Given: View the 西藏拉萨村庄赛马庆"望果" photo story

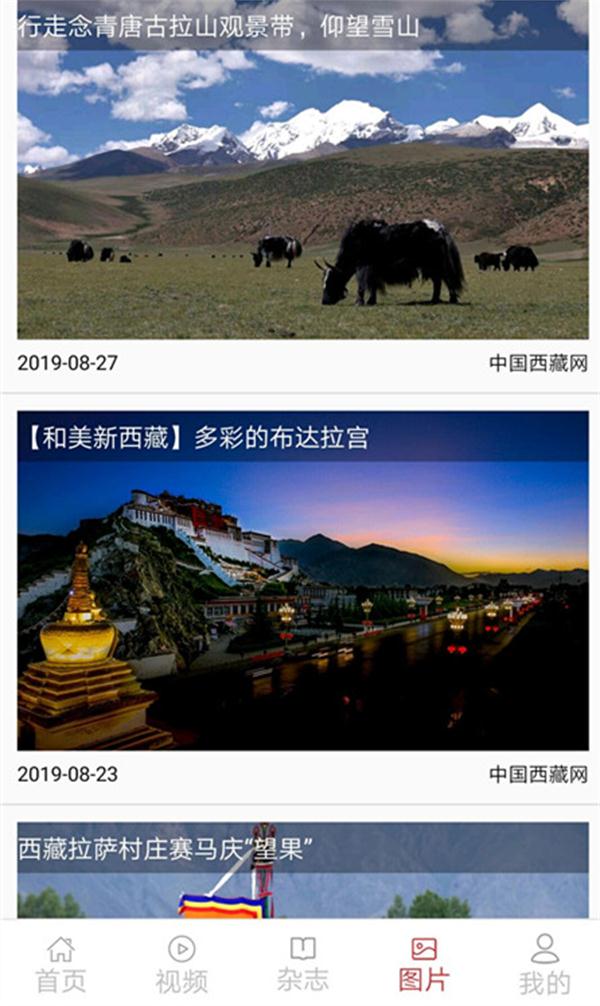Looking at the screenshot, I should tap(302, 868).
